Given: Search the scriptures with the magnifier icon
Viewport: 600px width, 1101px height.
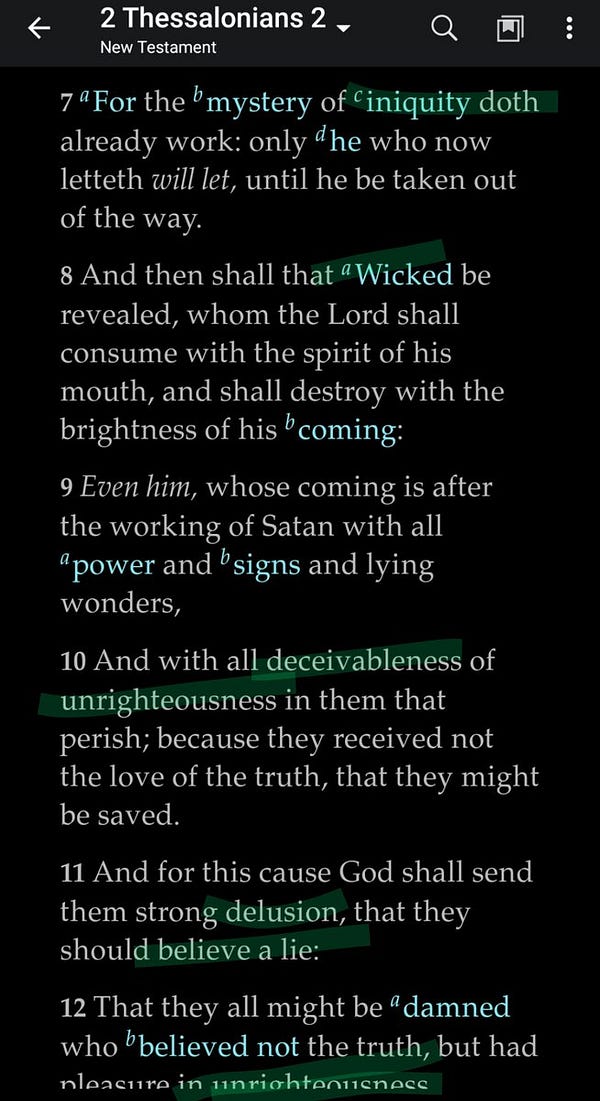Looking at the screenshot, I should click(444, 28).
